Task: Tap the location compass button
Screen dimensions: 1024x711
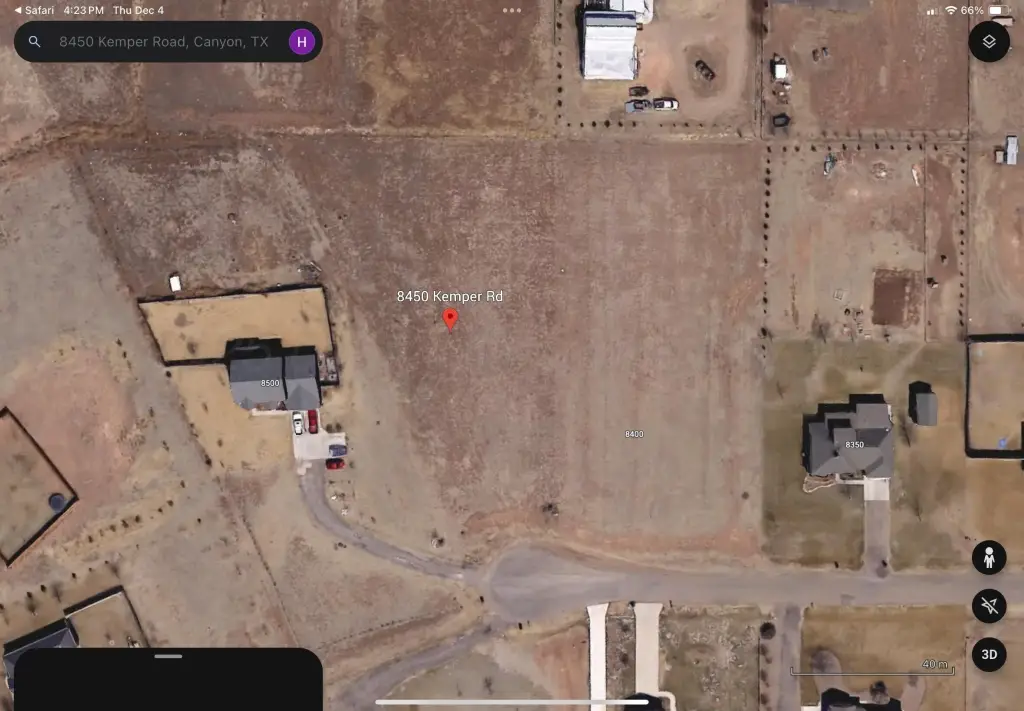Action: tap(988, 606)
